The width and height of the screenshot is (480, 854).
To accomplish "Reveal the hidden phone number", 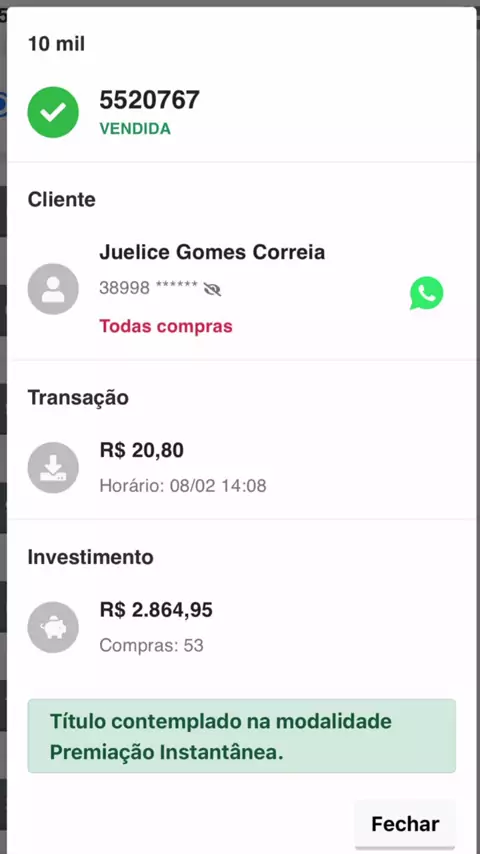I will click(x=212, y=289).
